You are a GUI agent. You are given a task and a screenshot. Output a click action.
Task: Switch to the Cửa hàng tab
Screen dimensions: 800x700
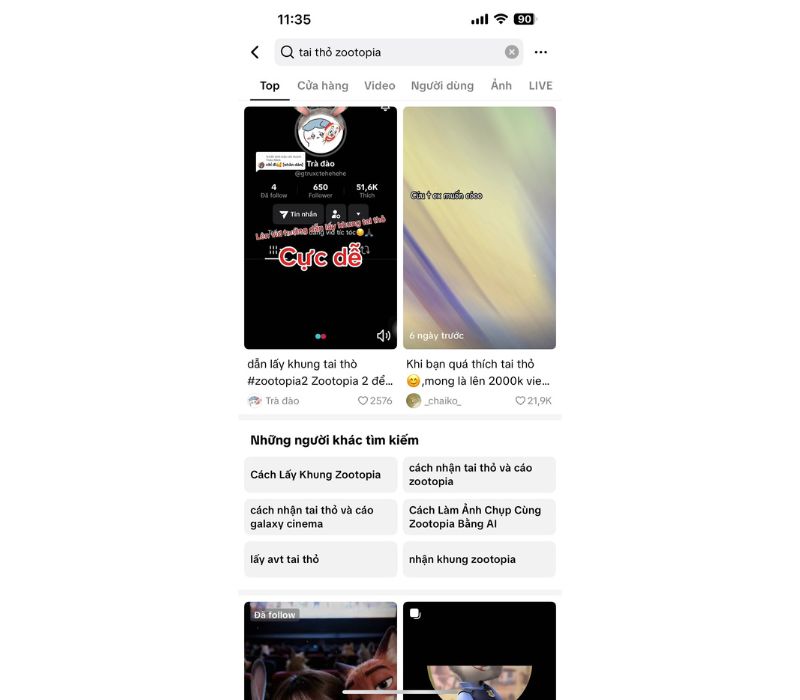(322, 86)
